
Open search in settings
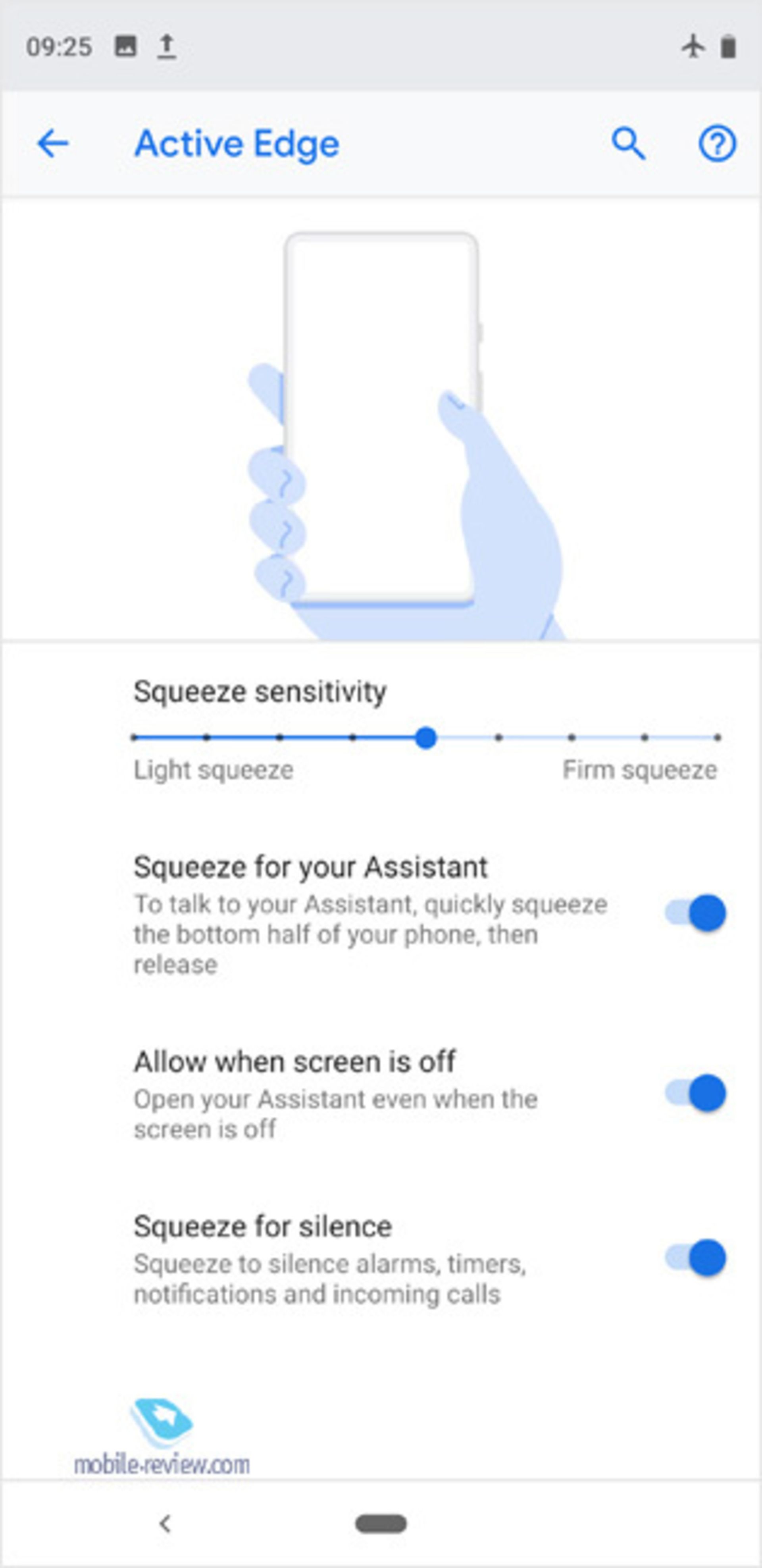pos(627,144)
